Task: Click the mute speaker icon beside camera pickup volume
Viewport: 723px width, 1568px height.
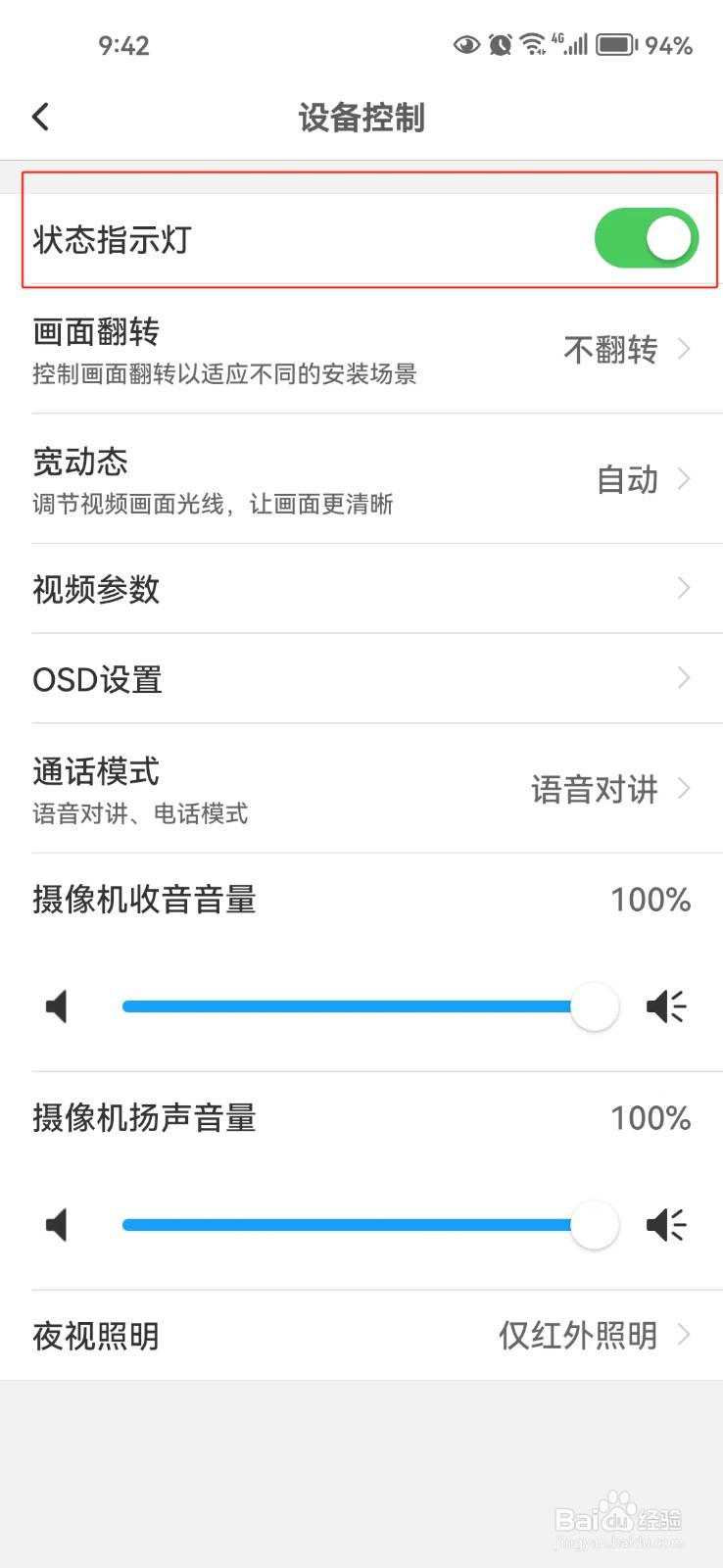Action: pyautogui.click(x=57, y=1005)
